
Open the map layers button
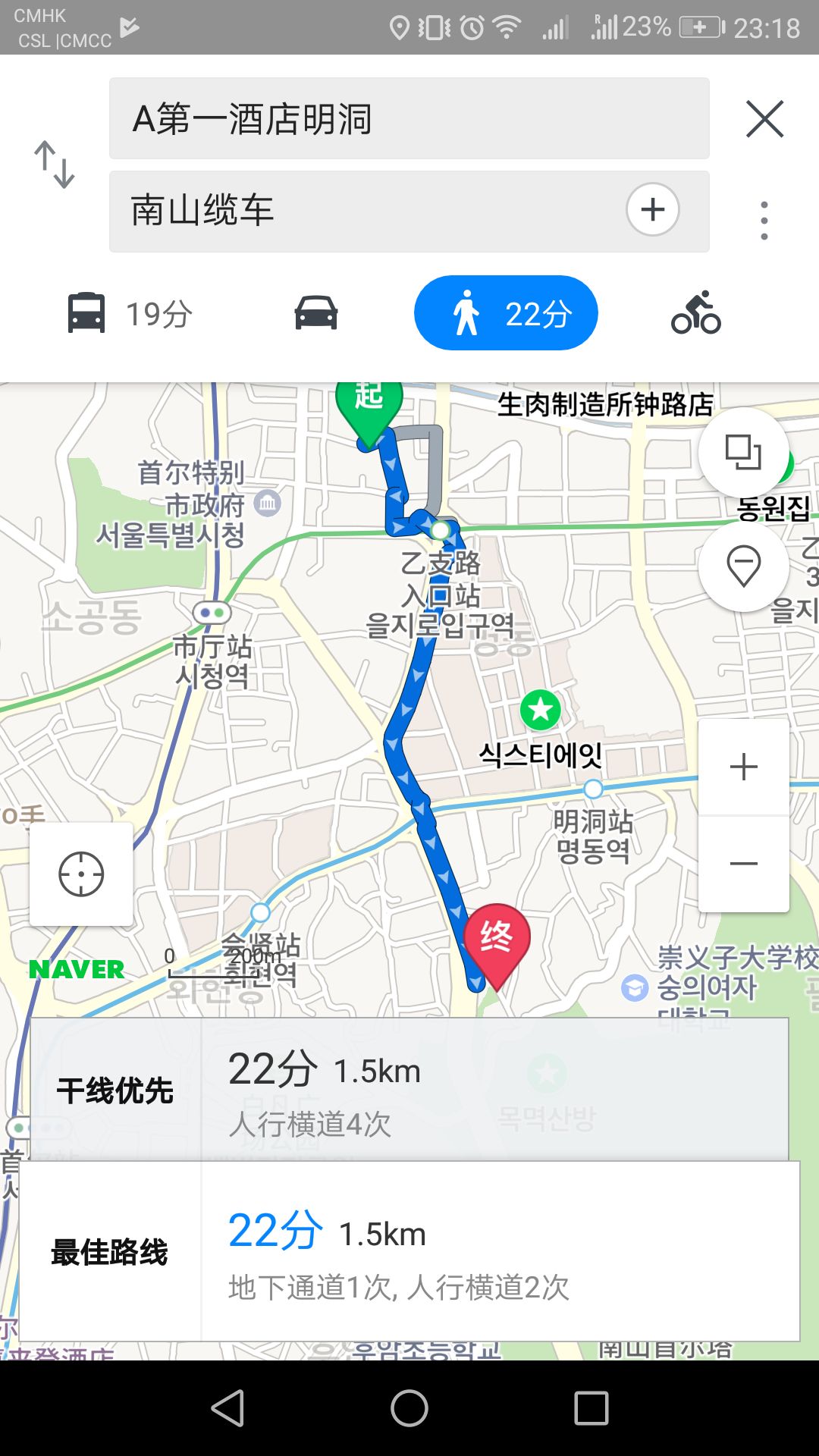coord(743,453)
